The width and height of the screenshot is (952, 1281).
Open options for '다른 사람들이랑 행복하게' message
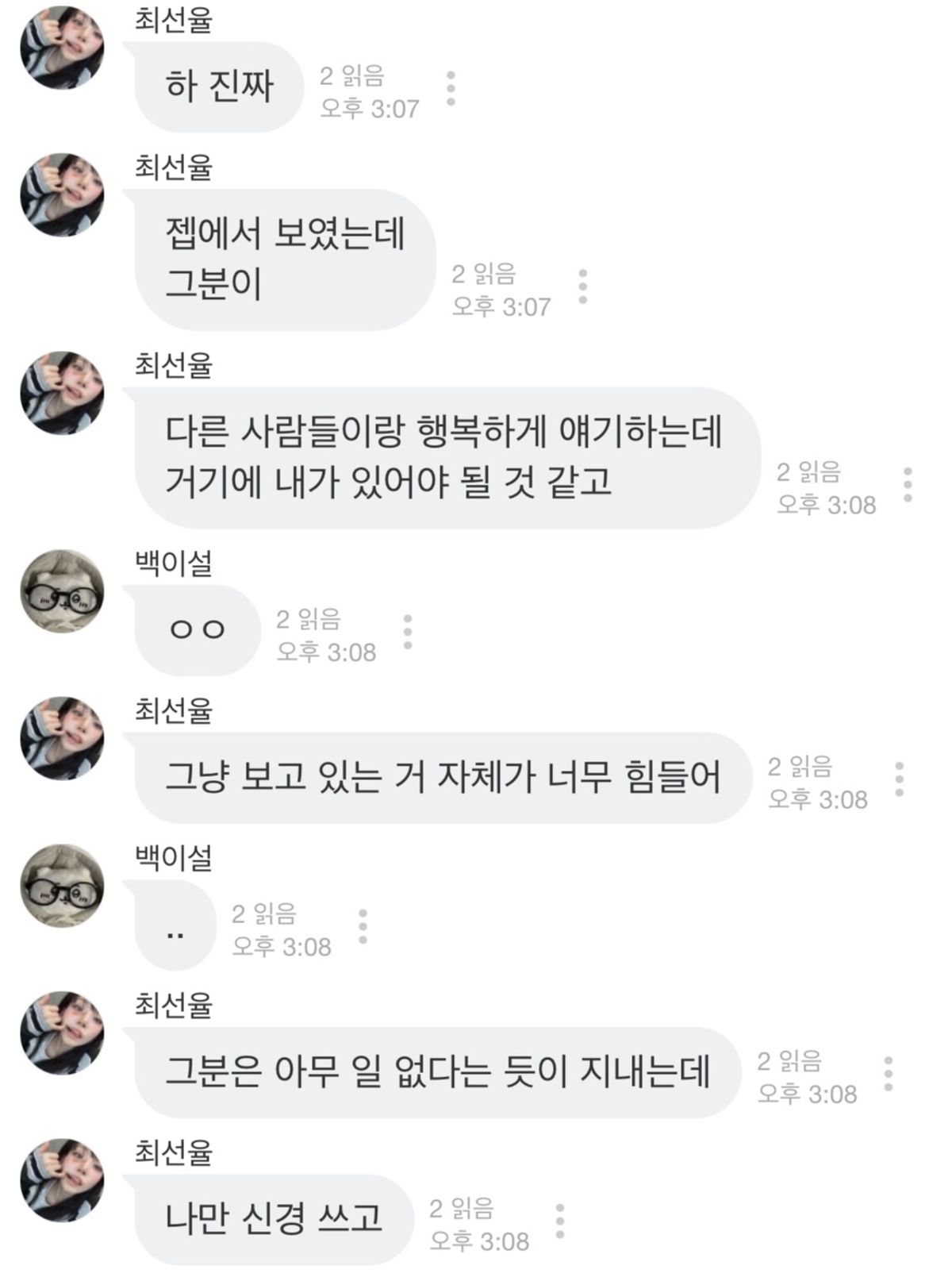908,484
